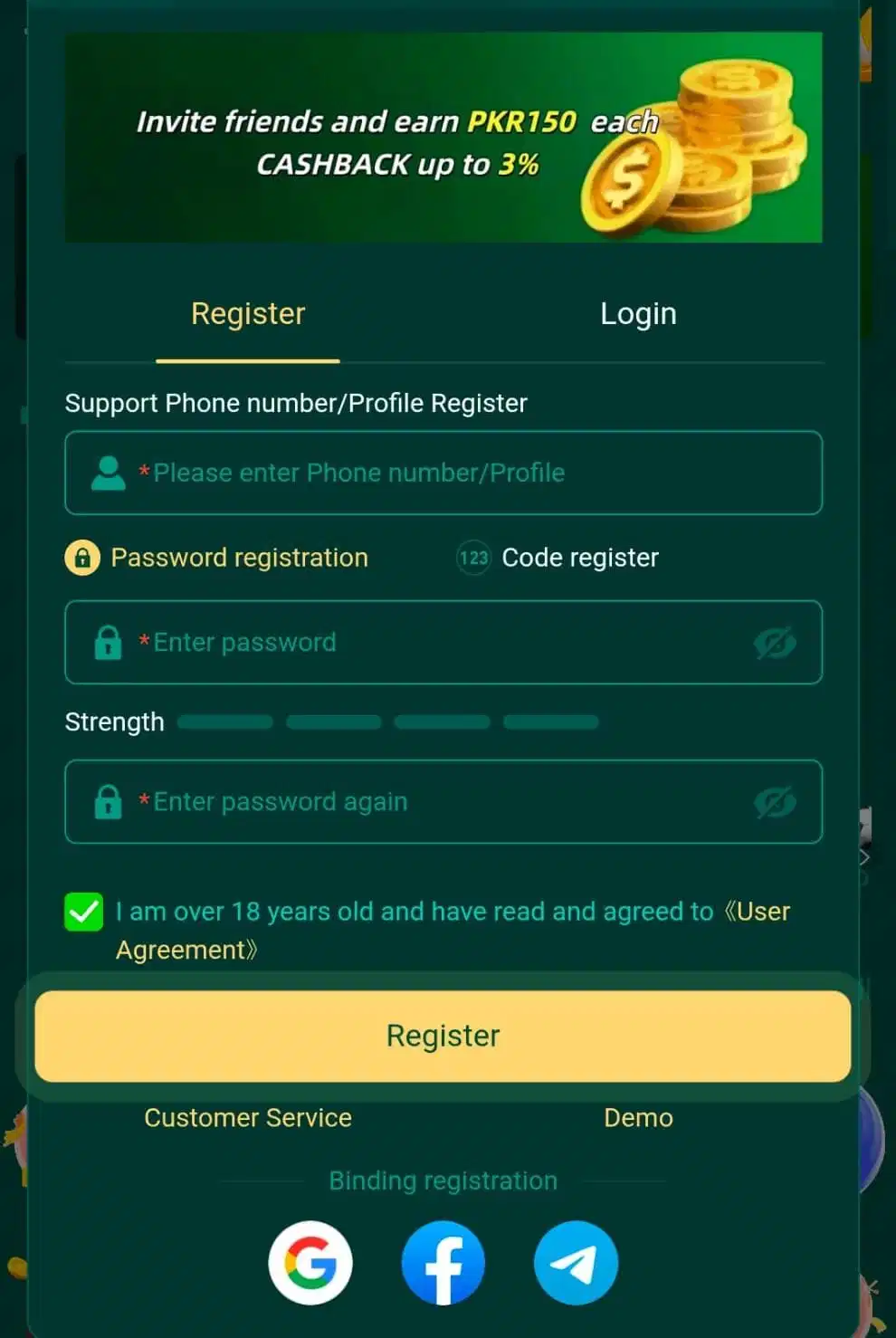Choose Password registration option
Image resolution: width=896 pixels, height=1338 pixels.
tap(217, 558)
